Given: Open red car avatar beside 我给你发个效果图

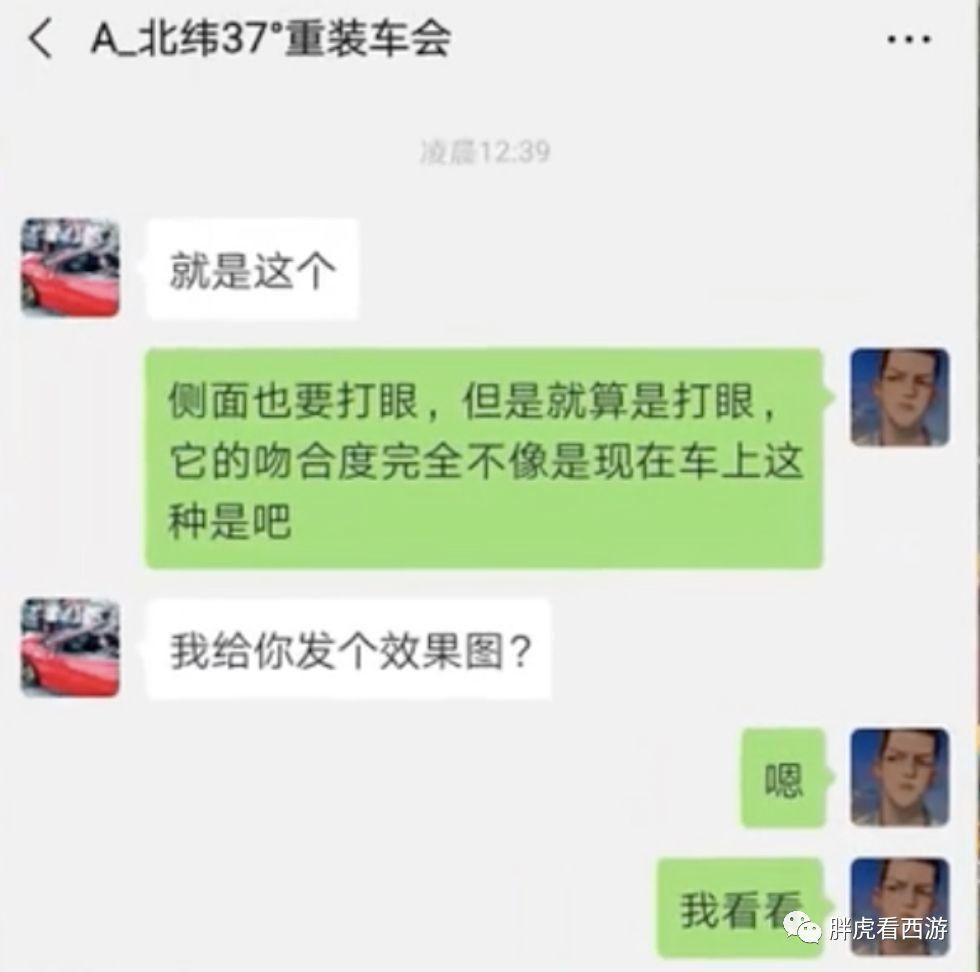Looking at the screenshot, I should tap(70, 648).
